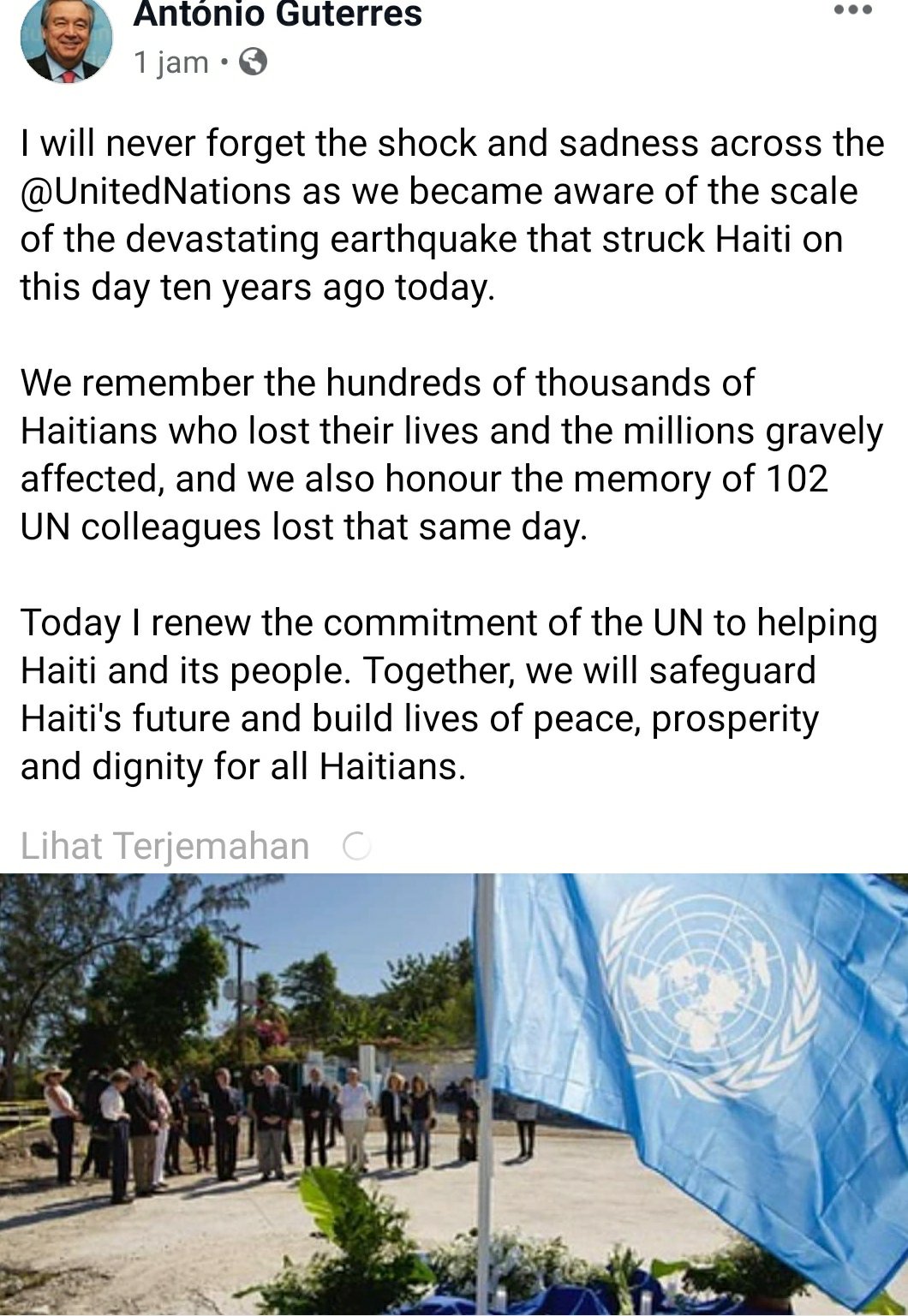
Task: Open the UN flag post photo
Action: pyautogui.click(x=454, y=1094)
